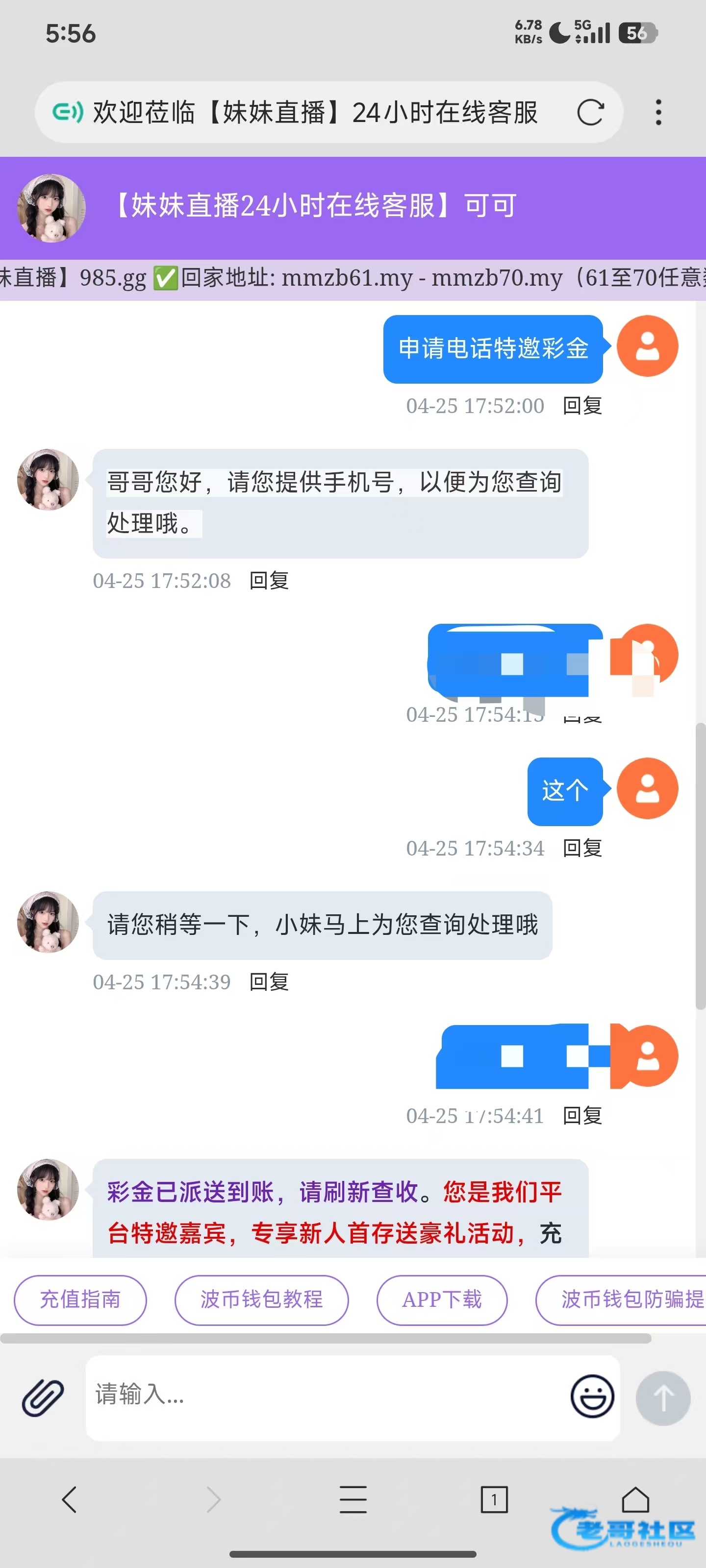Open the 波币钱包防骗 chip
This screenshot has height=1568, width=706.
point(621,1299)
